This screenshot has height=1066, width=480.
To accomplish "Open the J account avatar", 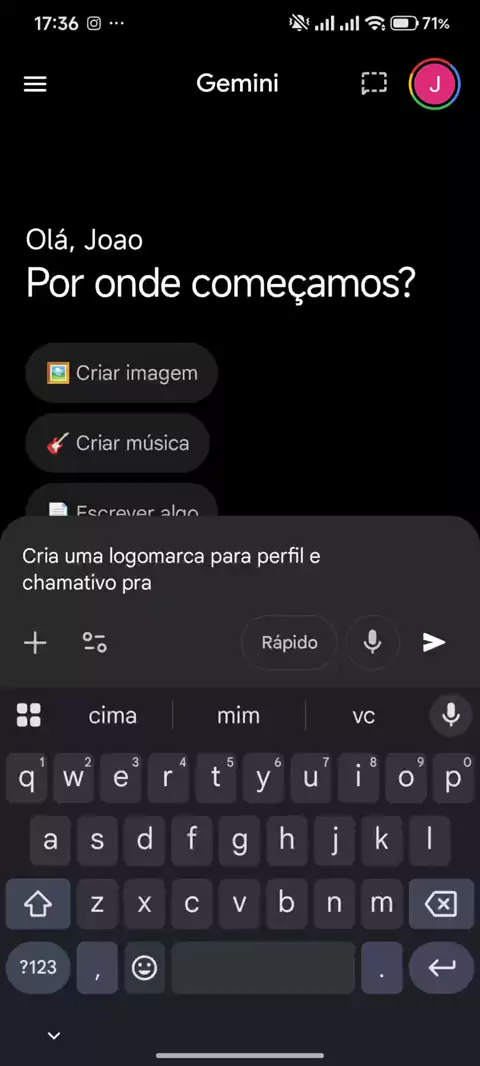I will click(x=435, y=84).
